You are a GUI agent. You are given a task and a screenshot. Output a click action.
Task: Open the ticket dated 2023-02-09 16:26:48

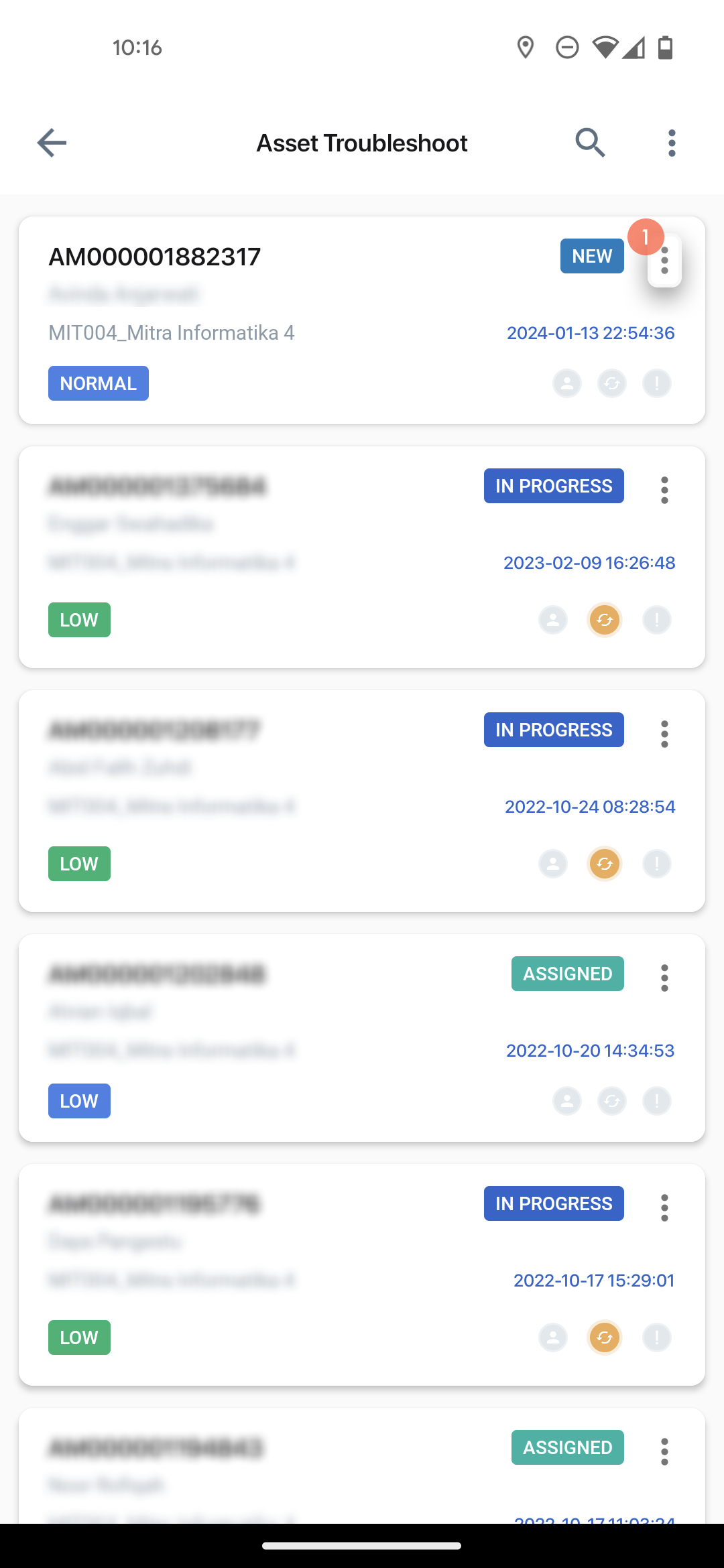pos(362,557)
